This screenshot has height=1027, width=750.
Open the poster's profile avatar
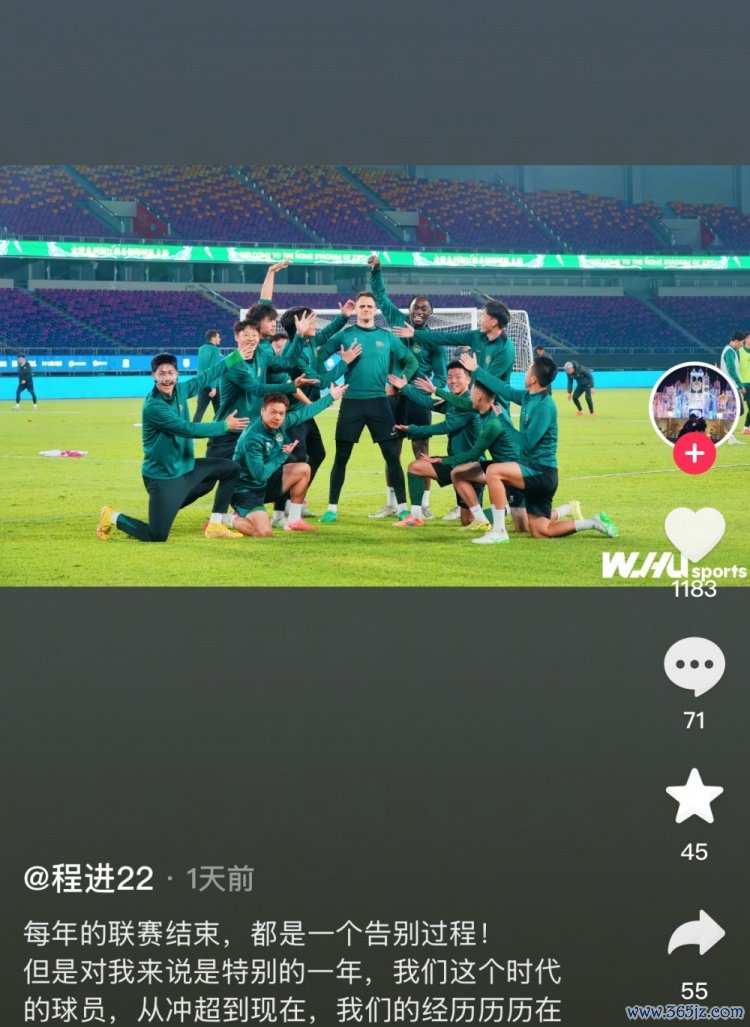pyautogui.click(x=694, y=405)
